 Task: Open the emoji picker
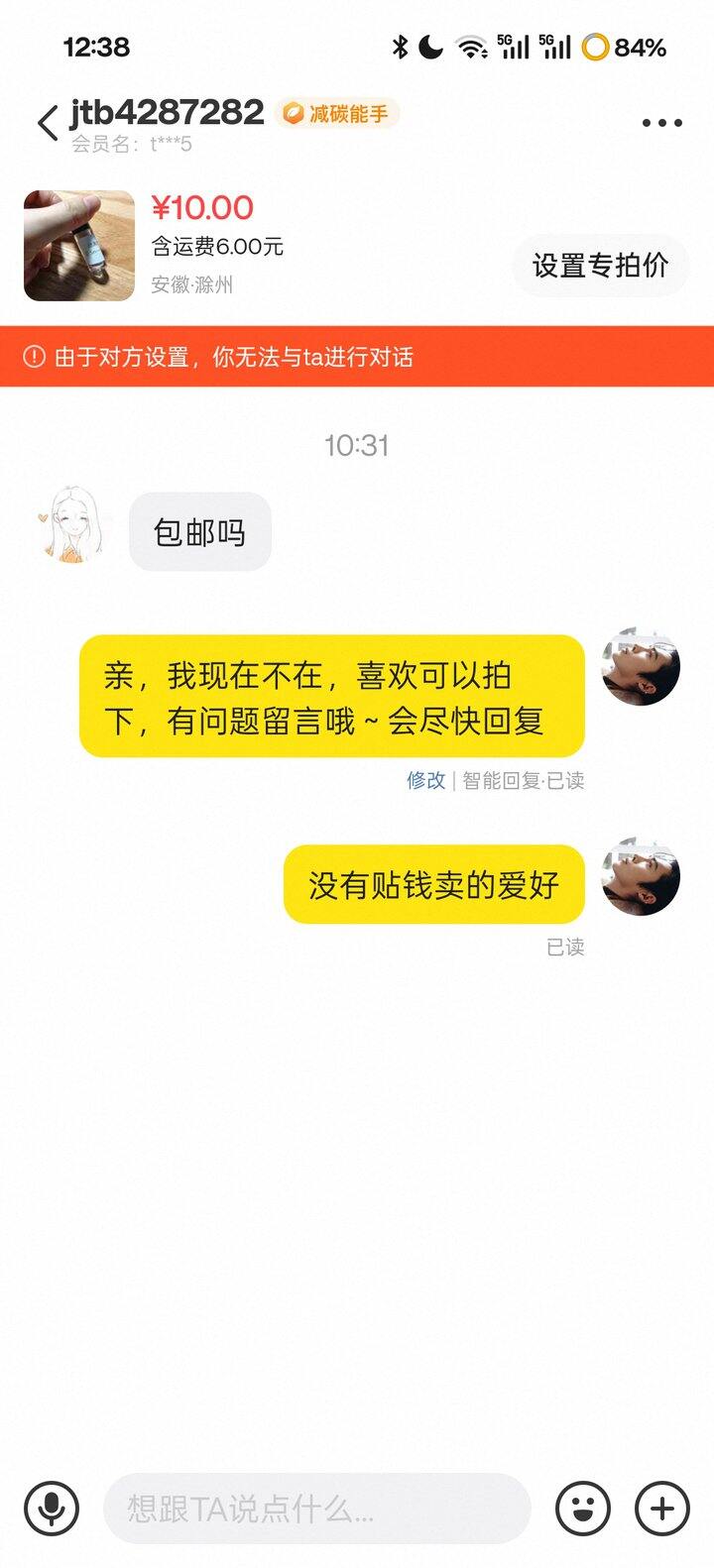583,1508
